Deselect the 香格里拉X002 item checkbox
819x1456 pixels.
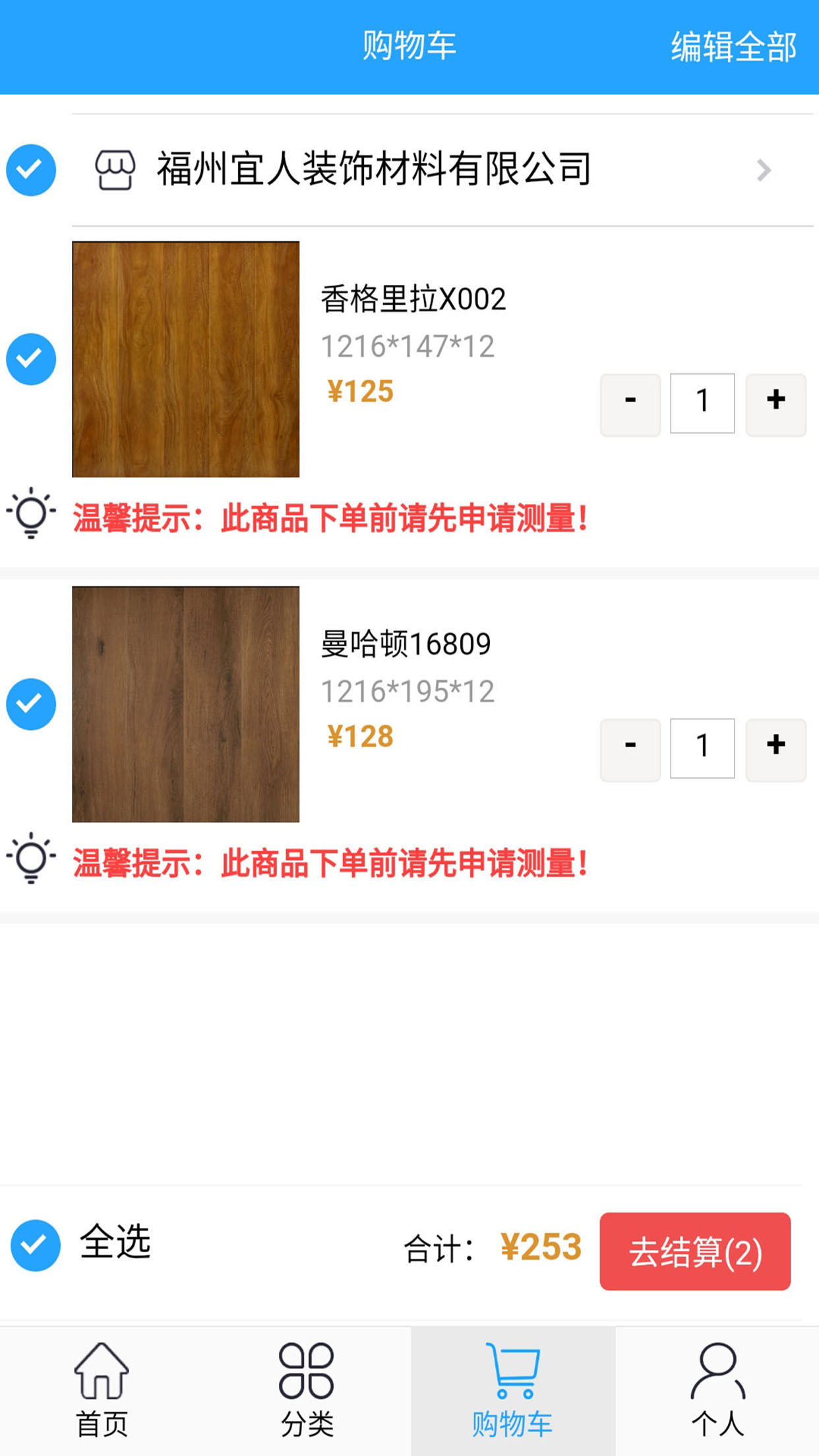pos(31,359)
